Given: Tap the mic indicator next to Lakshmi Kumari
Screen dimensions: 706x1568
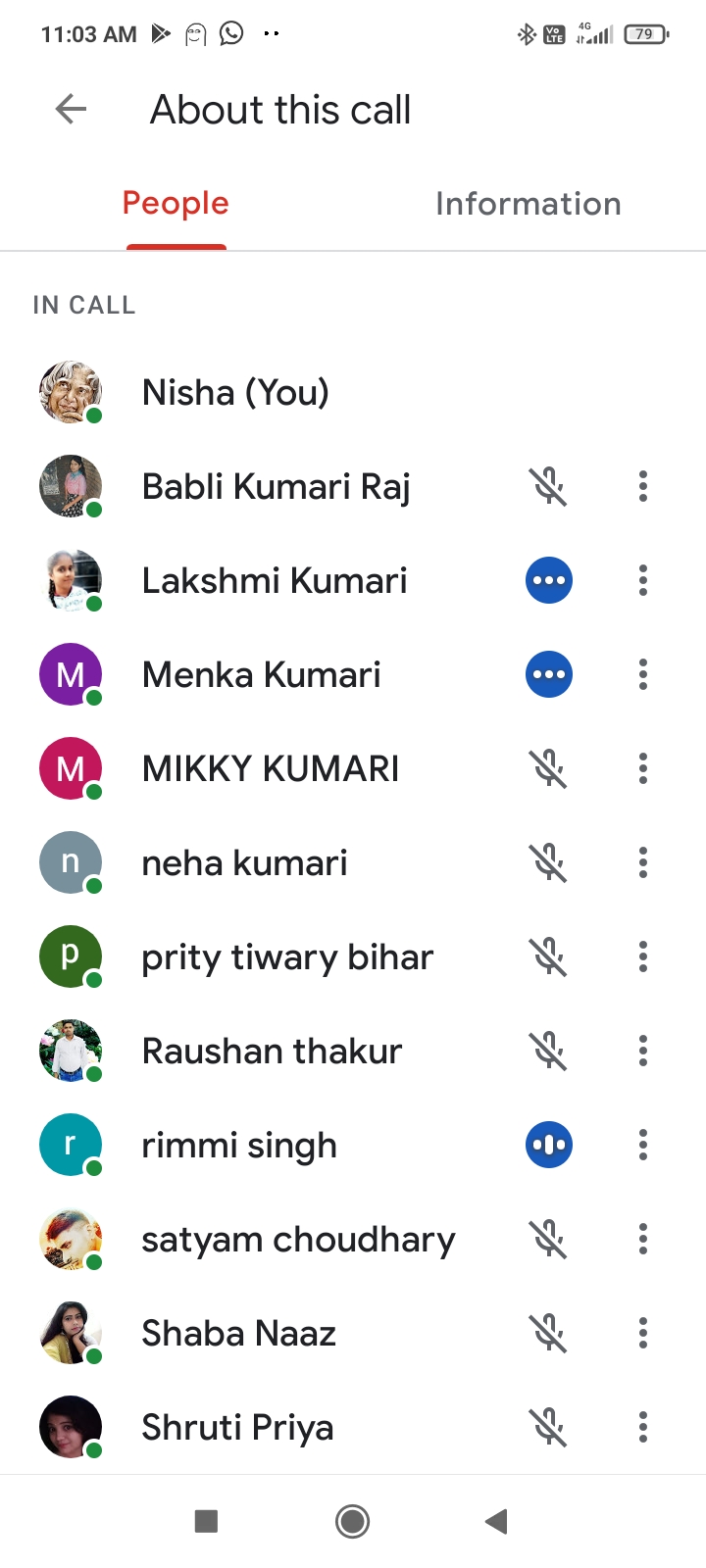Looking at the screenshot, I should click(549, 580).
